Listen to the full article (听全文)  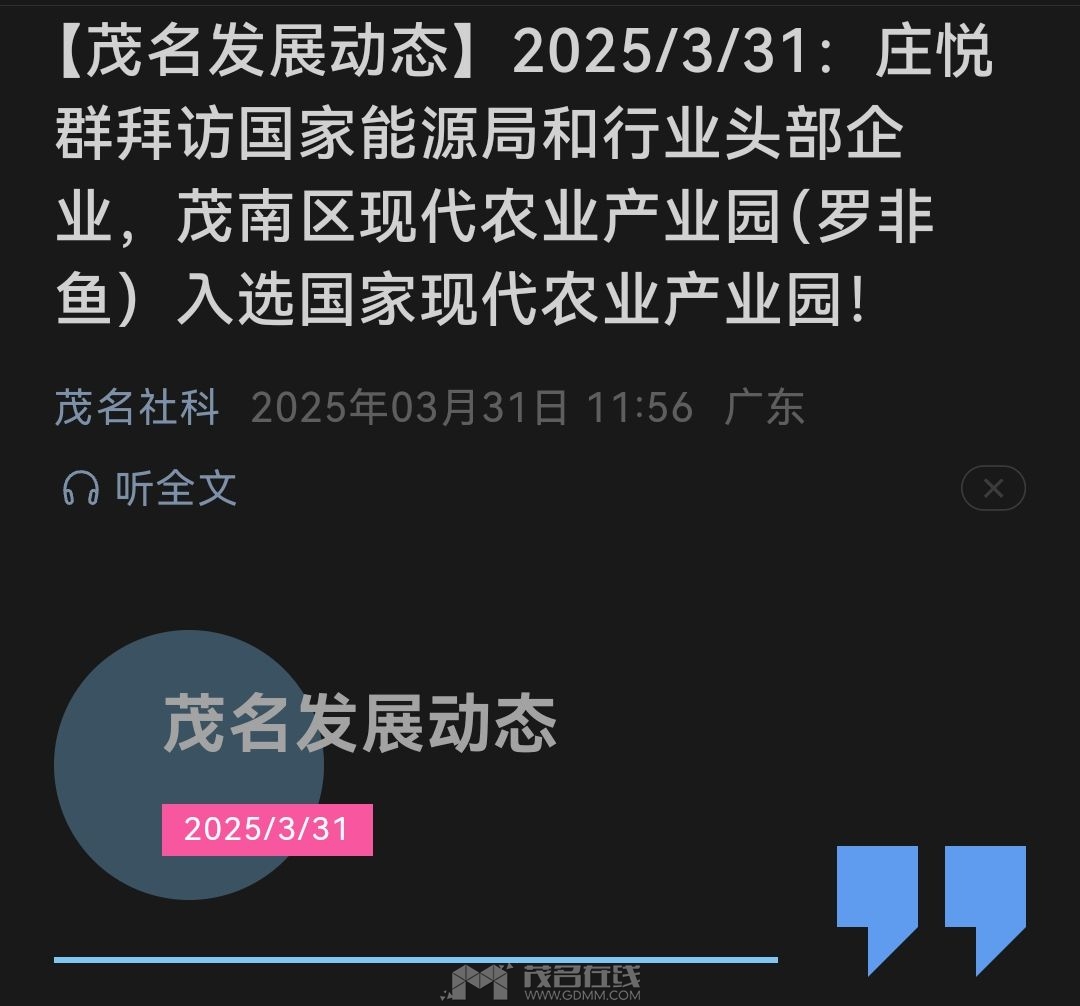click(x=150, y=489)
